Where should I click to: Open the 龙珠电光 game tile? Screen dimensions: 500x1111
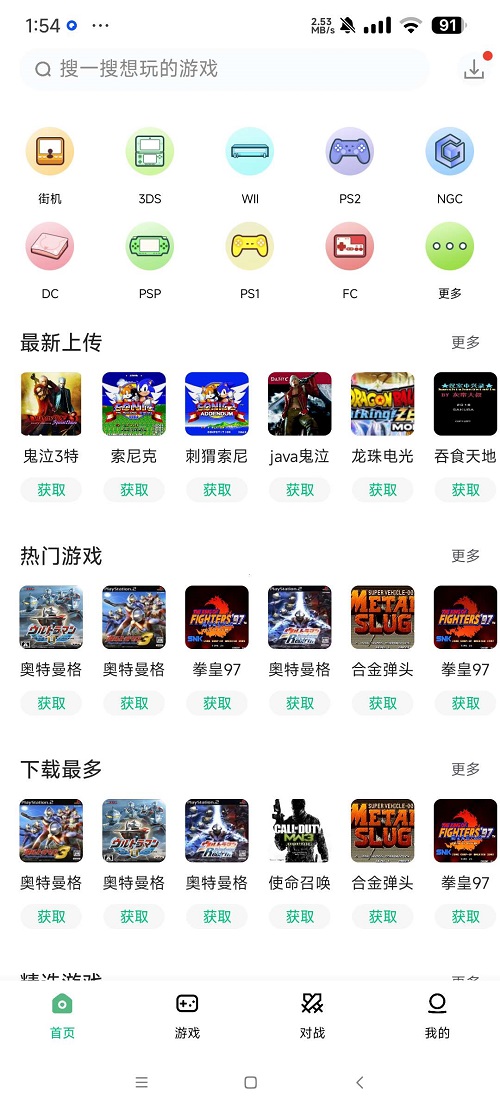coord(382,404)
